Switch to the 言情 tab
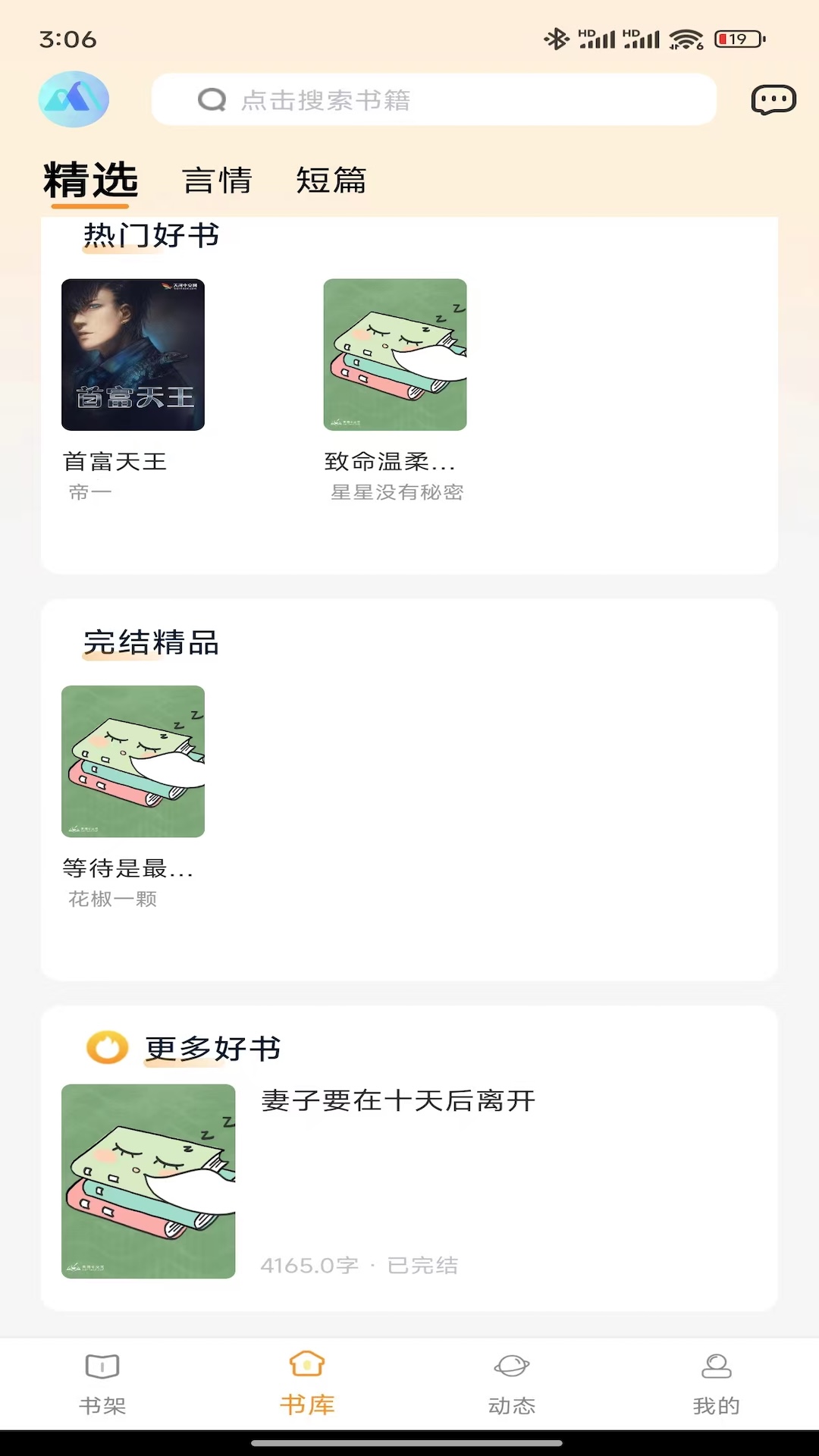The height and width of the screenshot is (1456, 819). pos(218,181)
